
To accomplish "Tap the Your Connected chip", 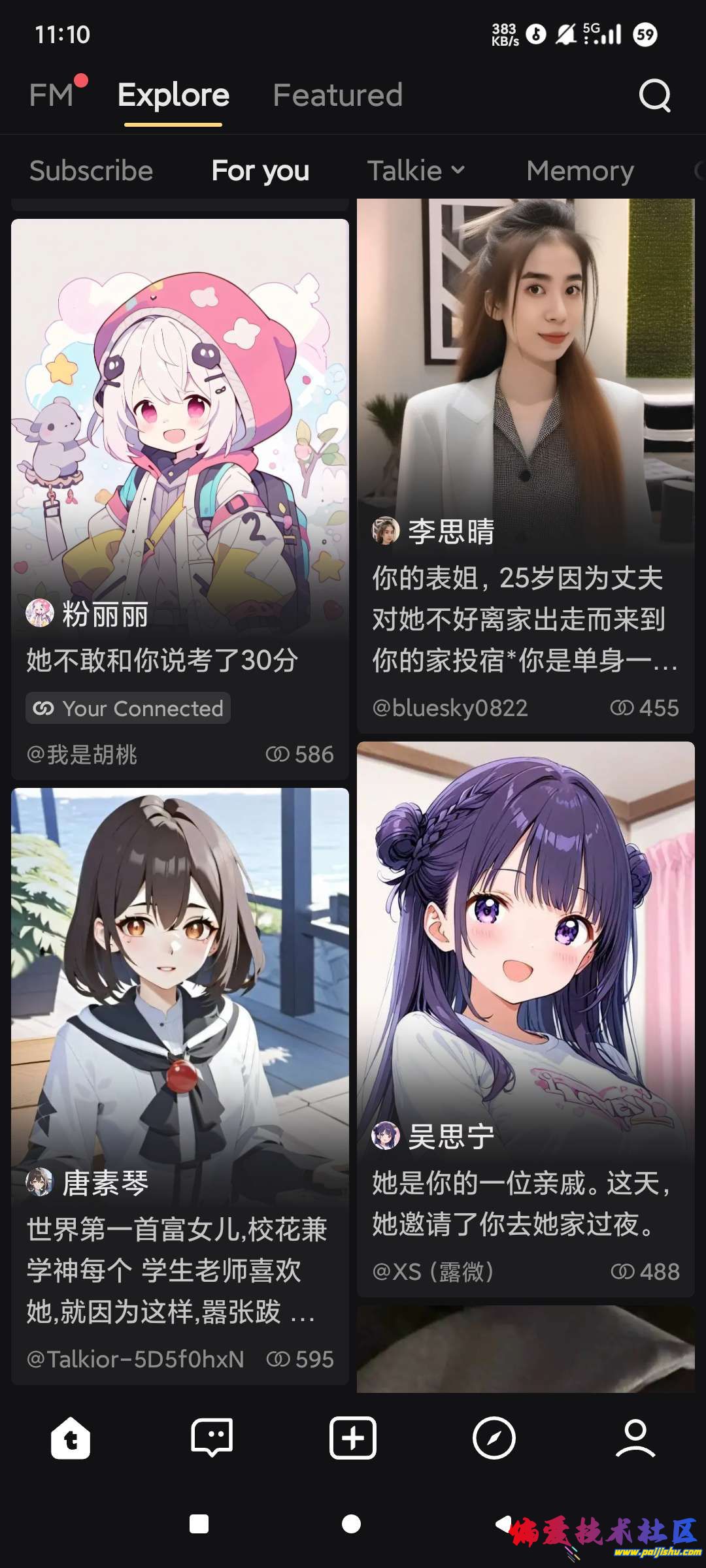I will [128, 708].
